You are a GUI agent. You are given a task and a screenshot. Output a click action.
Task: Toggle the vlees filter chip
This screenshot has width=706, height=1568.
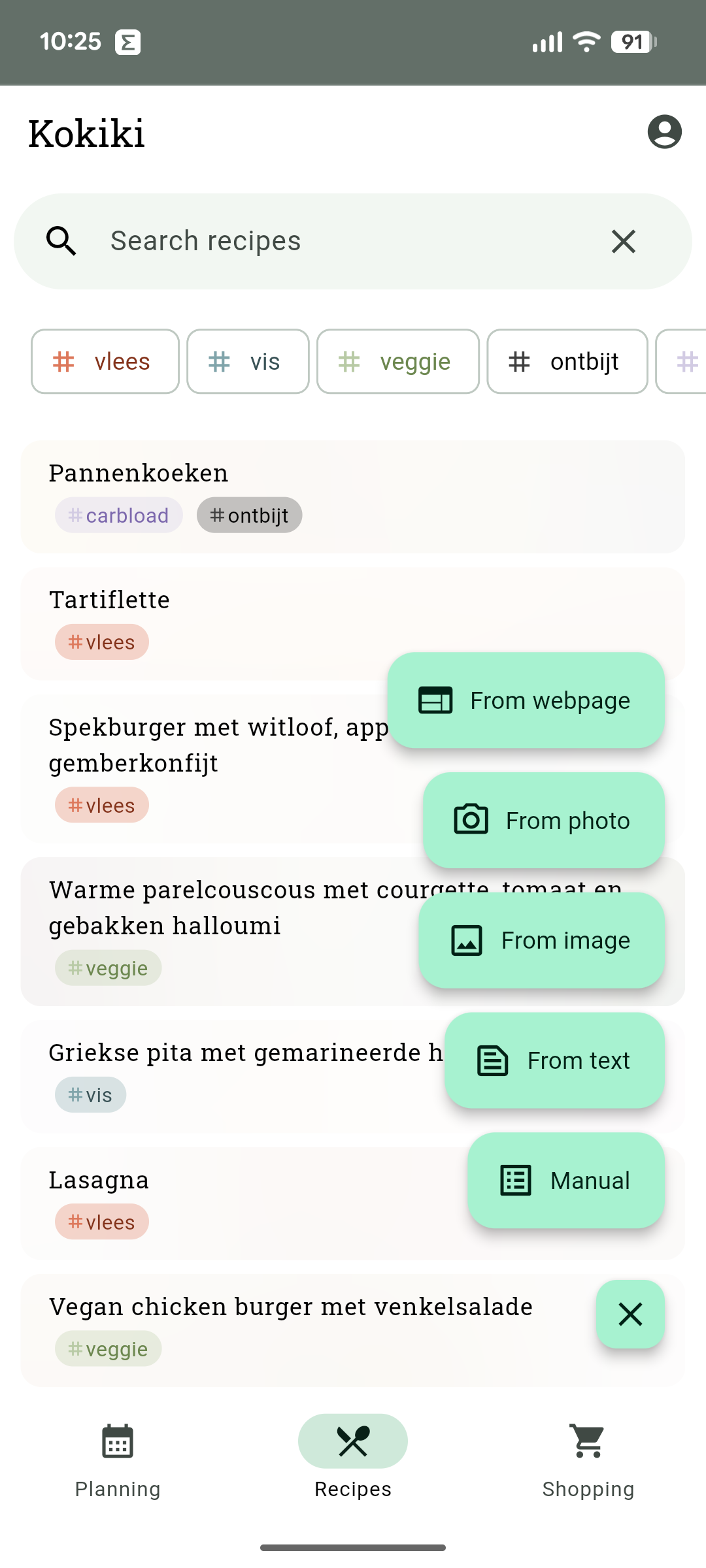coord(105,361)
